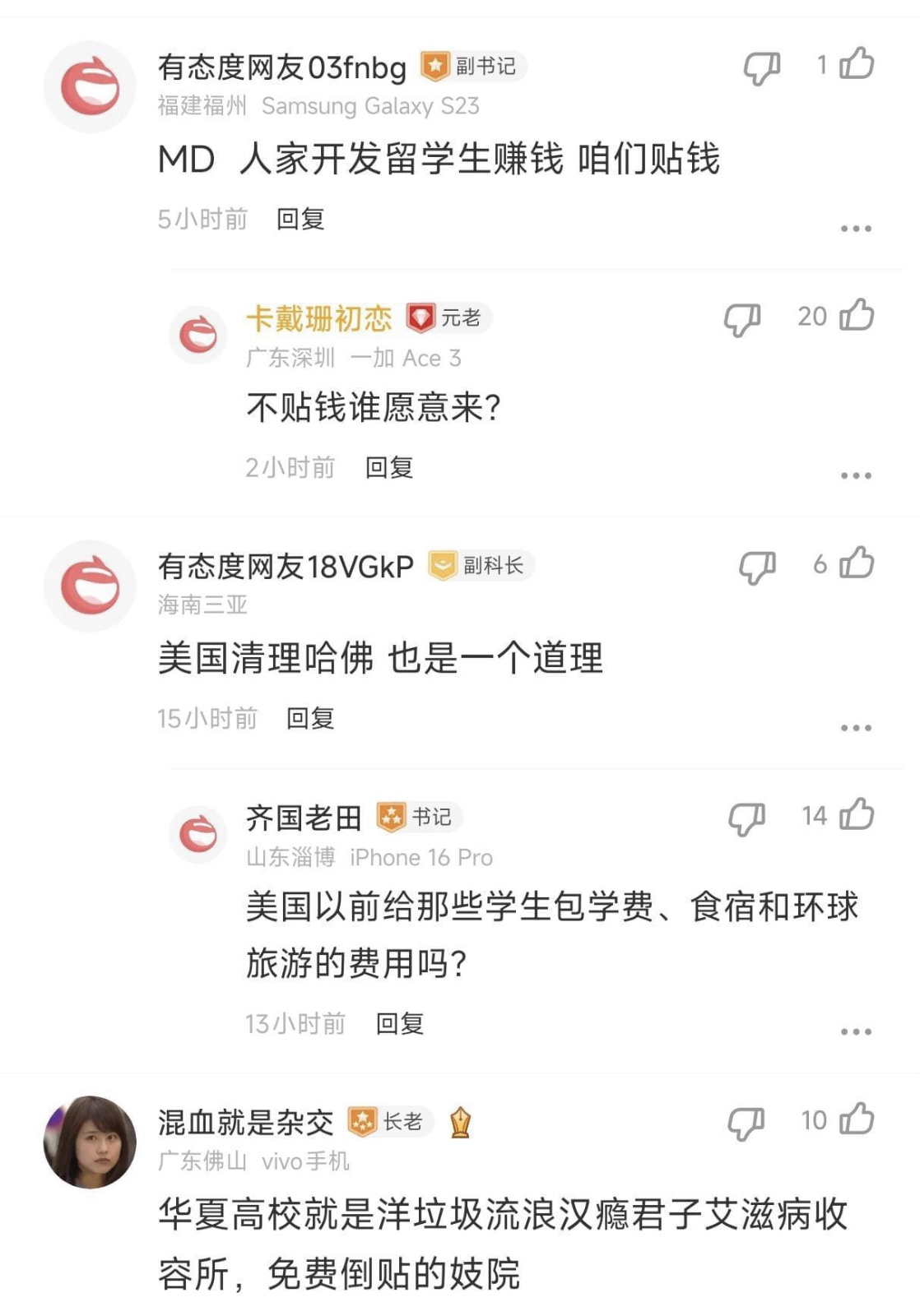The height and width of the screenshot is (1316, 920).
Task: Dislike 卡戴珊初恋's reply
Action: (x=741, y=319)
